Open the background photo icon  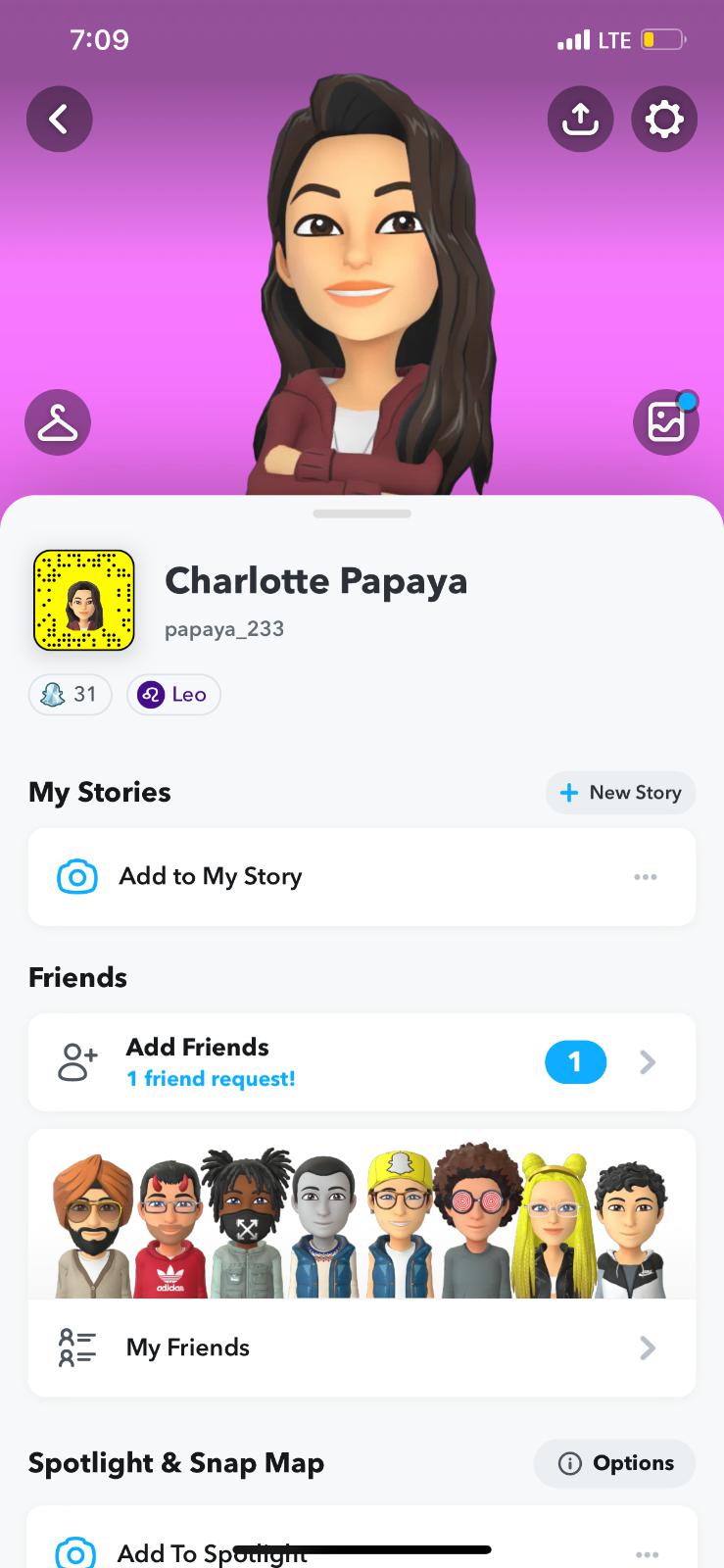tap(666, 422)
